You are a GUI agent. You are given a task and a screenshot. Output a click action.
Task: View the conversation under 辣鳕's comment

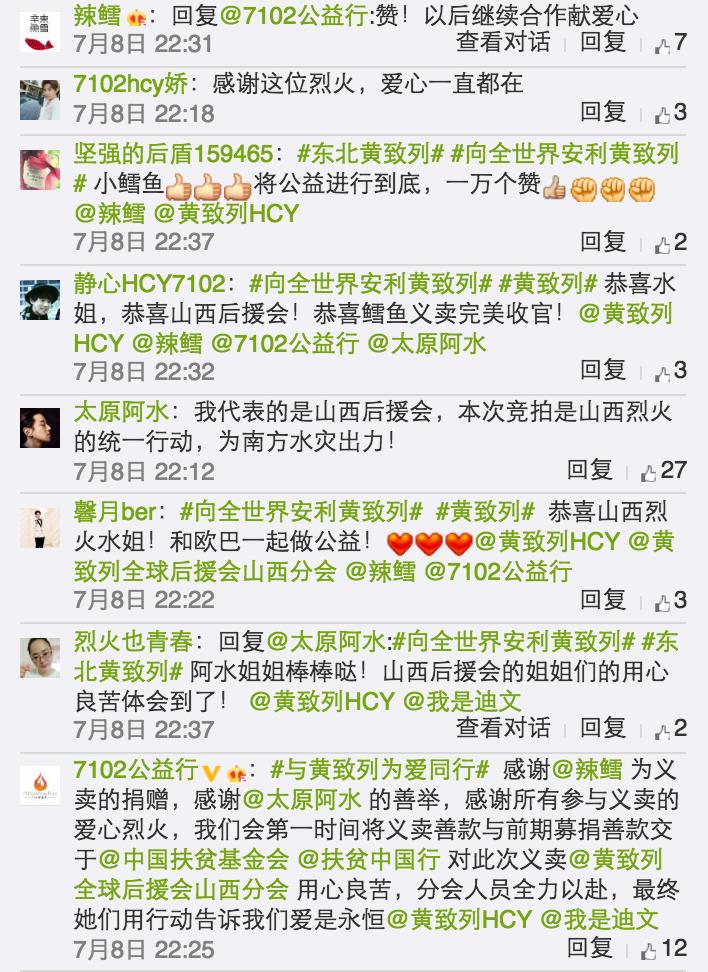tap(503, 42)
